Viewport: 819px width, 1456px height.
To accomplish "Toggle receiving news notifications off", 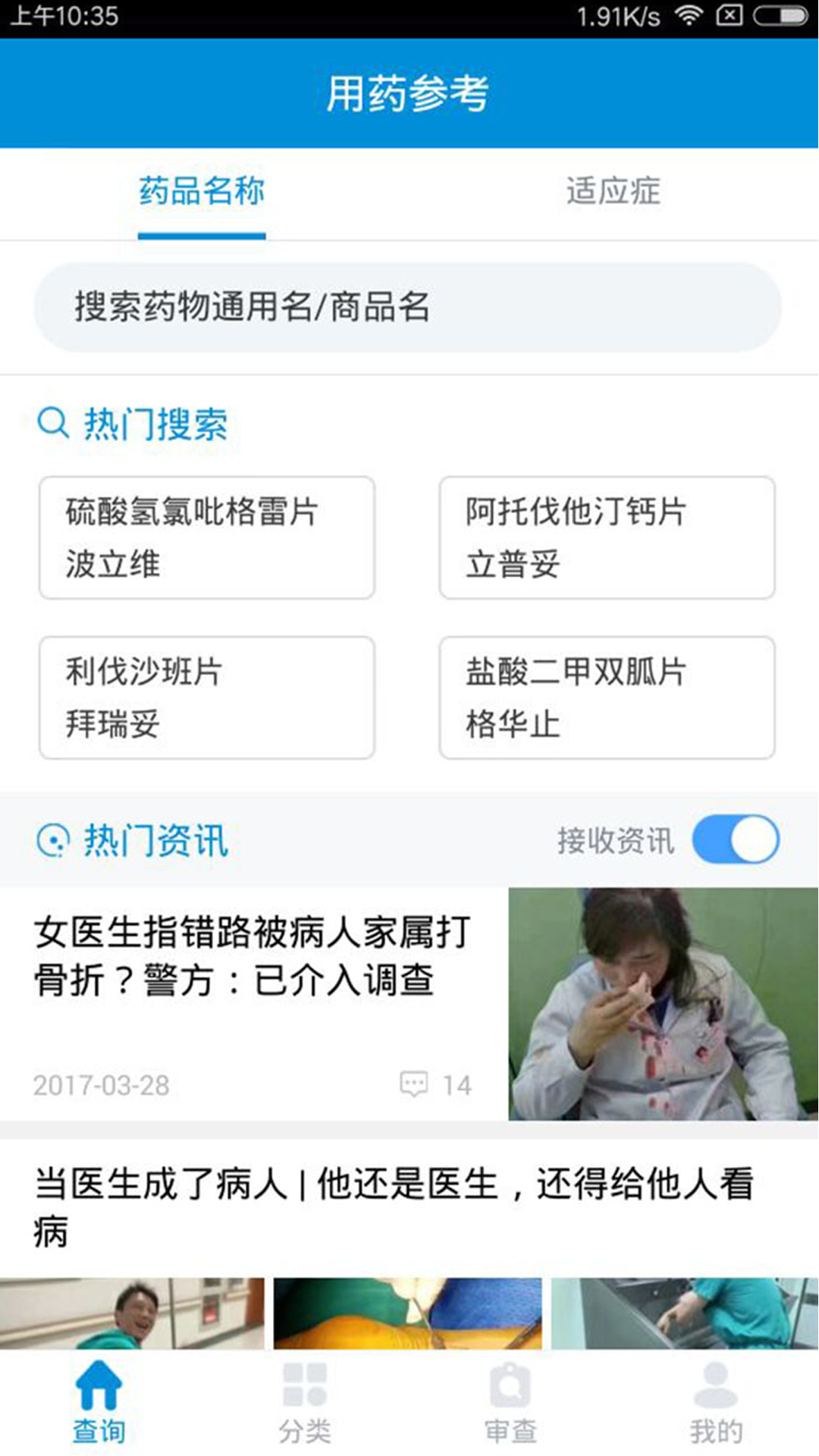I will pyautogui.click(x=736, y=839).
